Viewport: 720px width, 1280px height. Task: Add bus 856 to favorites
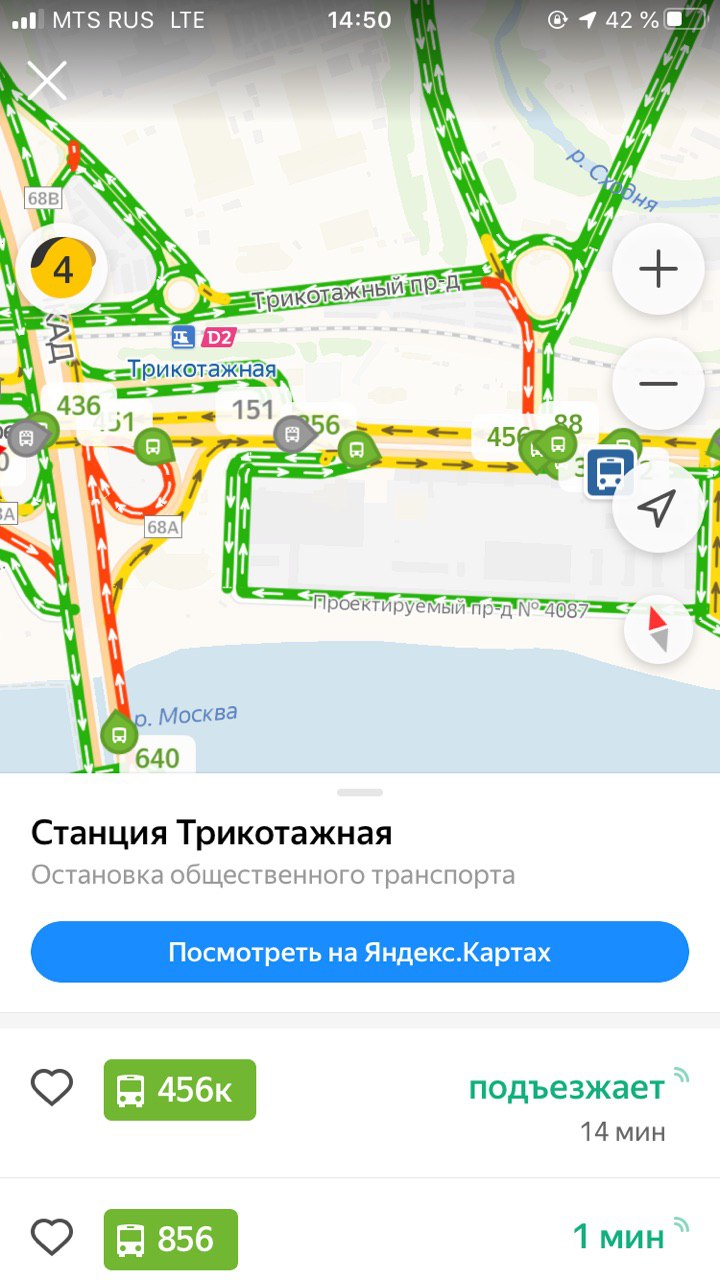tap(52, 1238)
